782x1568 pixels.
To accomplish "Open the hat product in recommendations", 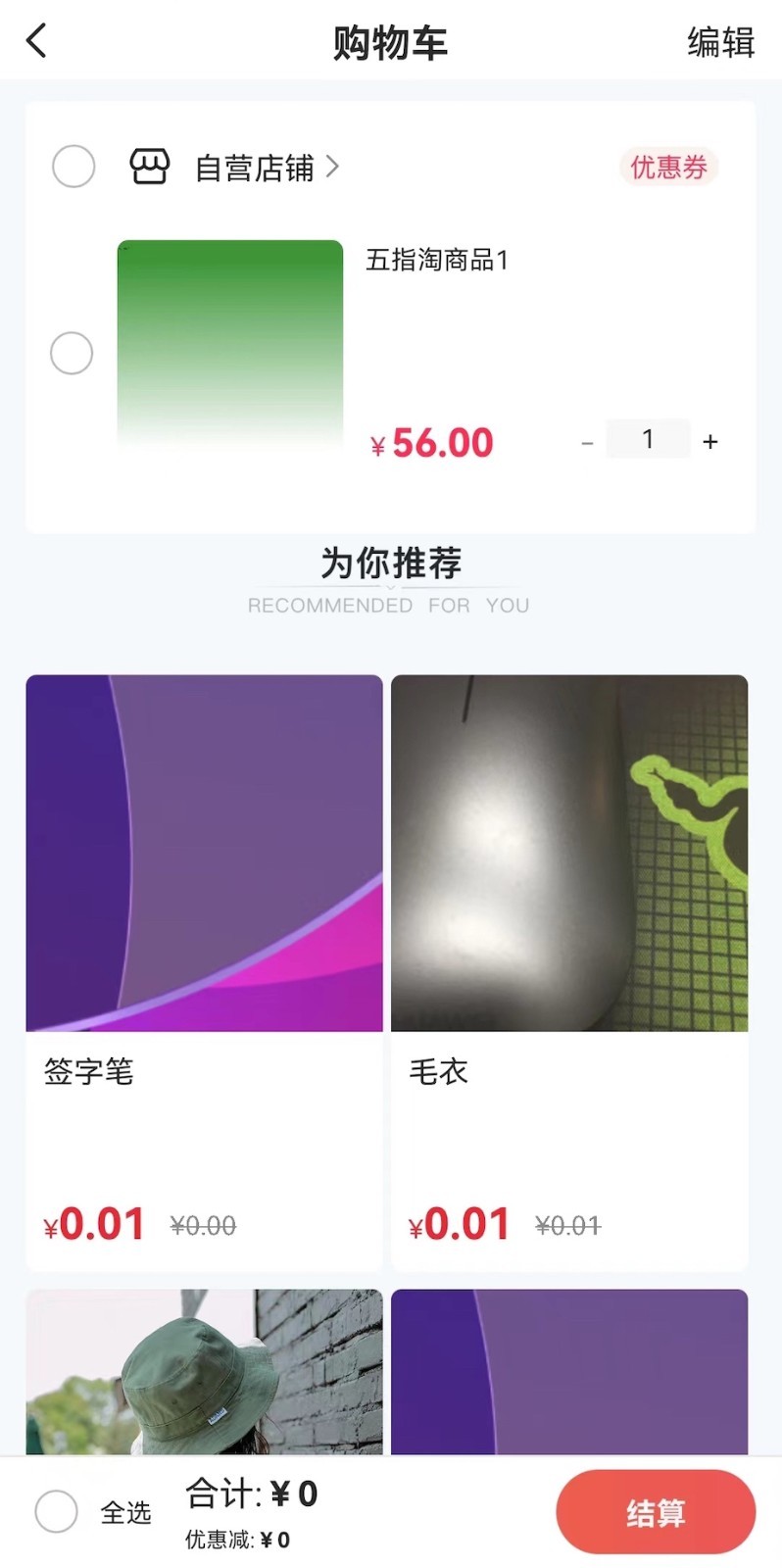I will 204,1372.
